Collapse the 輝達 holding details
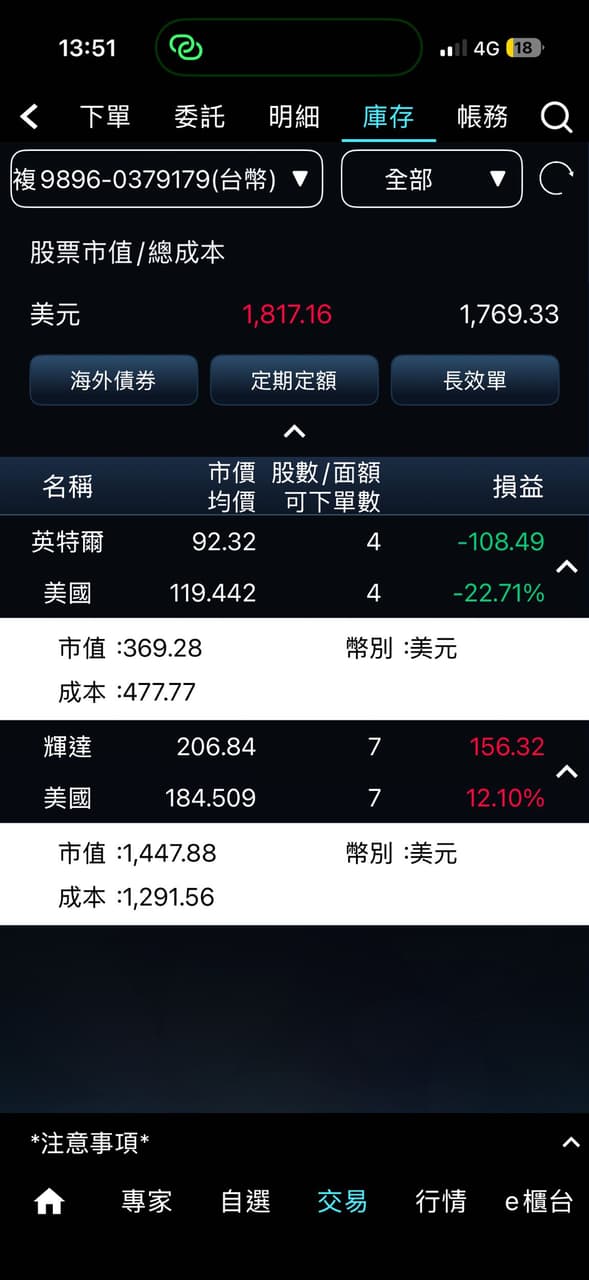 567,772
